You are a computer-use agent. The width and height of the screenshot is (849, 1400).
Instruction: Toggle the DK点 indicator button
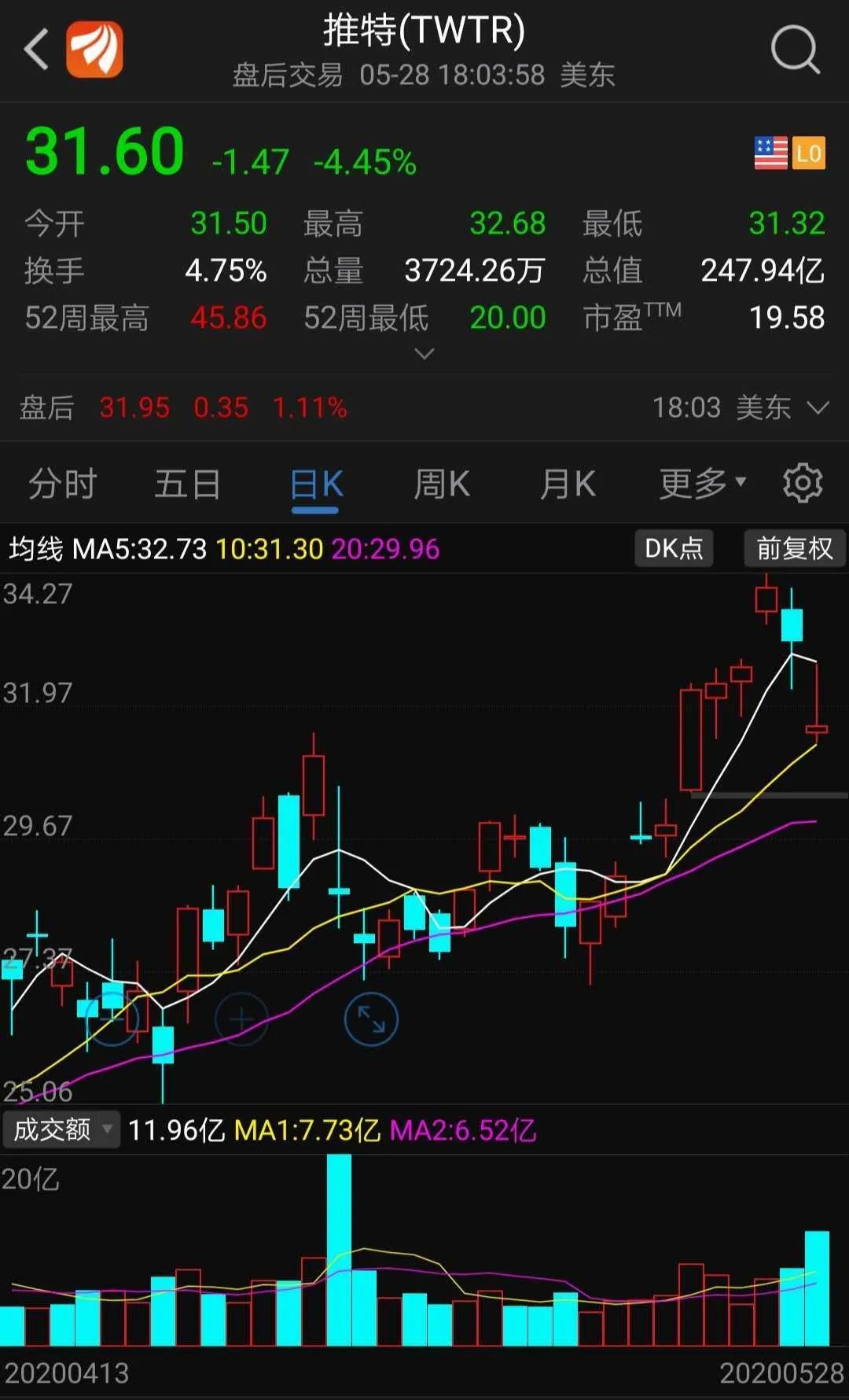(674, 548)
